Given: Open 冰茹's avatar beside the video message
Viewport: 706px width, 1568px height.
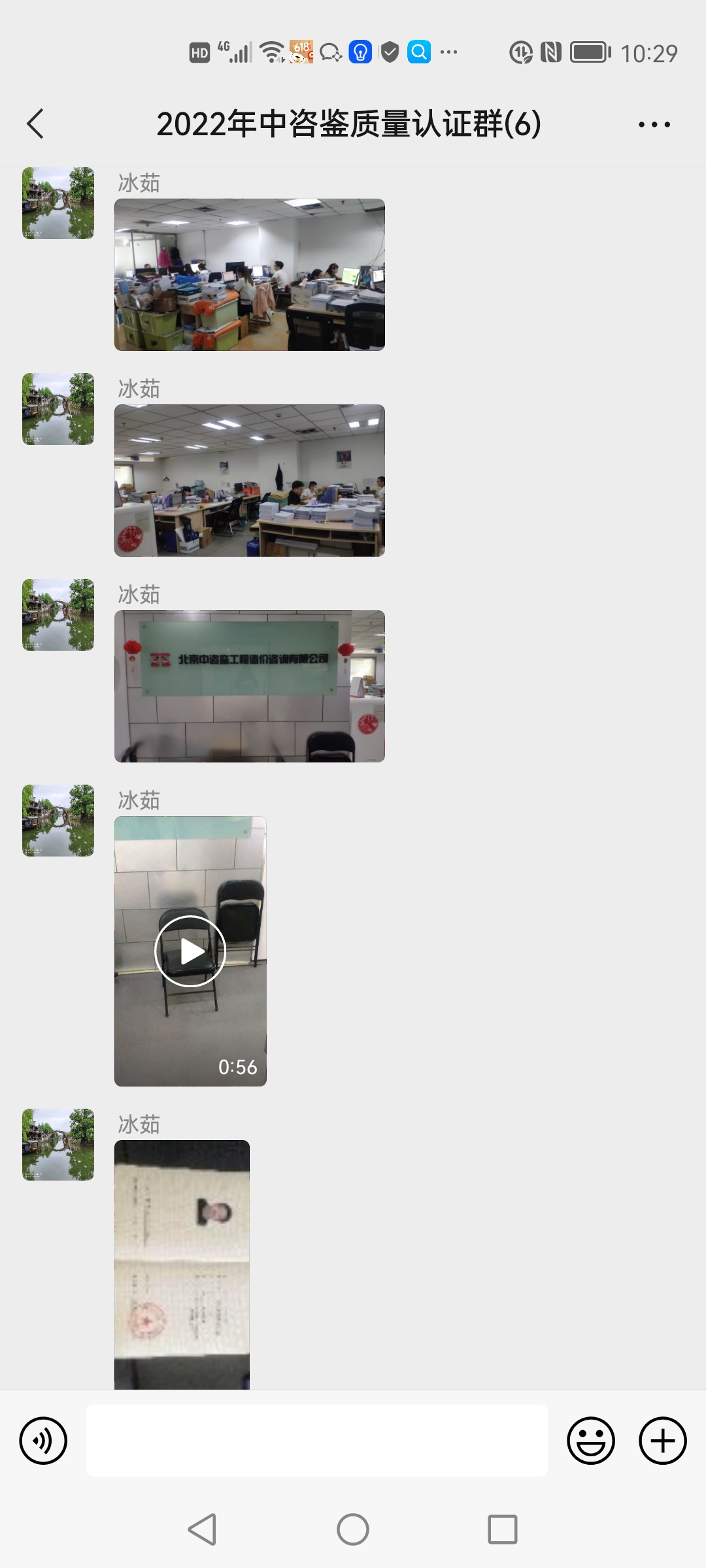Looking at the screenshot, I should 58,821.
